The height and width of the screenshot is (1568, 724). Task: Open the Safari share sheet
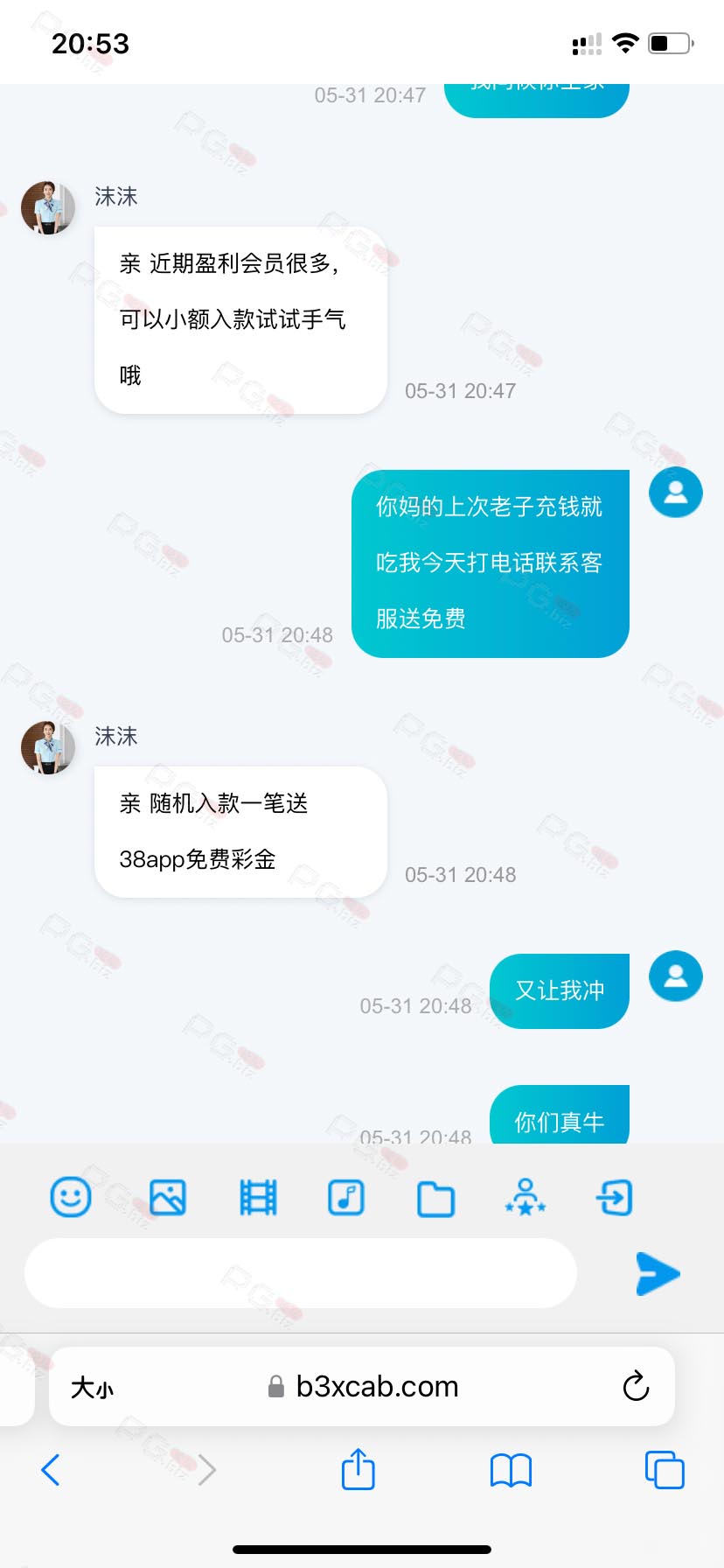click(x=358, y=1468)
